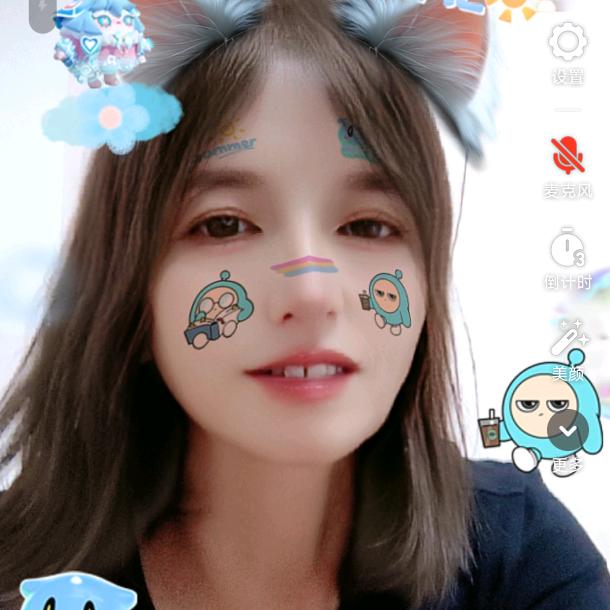Toggle the flash icon
This screenshot has height=610, width=610.
(x=43, y=12)
